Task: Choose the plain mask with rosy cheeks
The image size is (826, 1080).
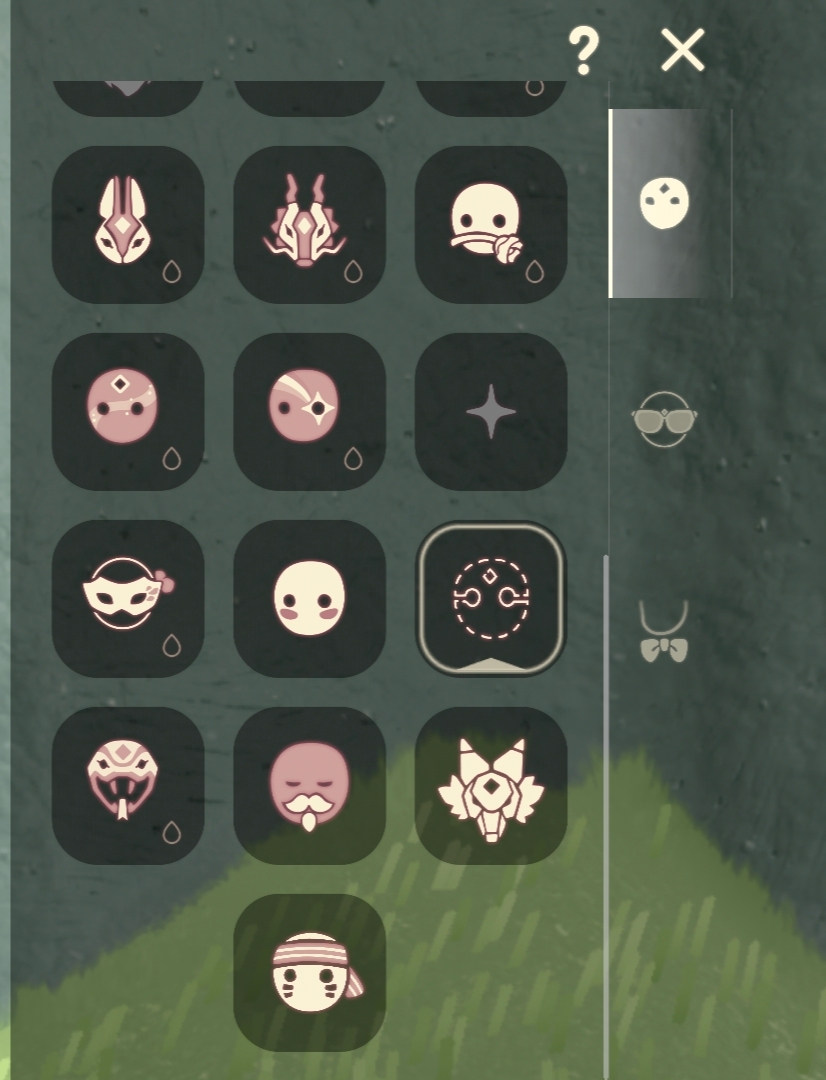Action: [x=309, y=598]
